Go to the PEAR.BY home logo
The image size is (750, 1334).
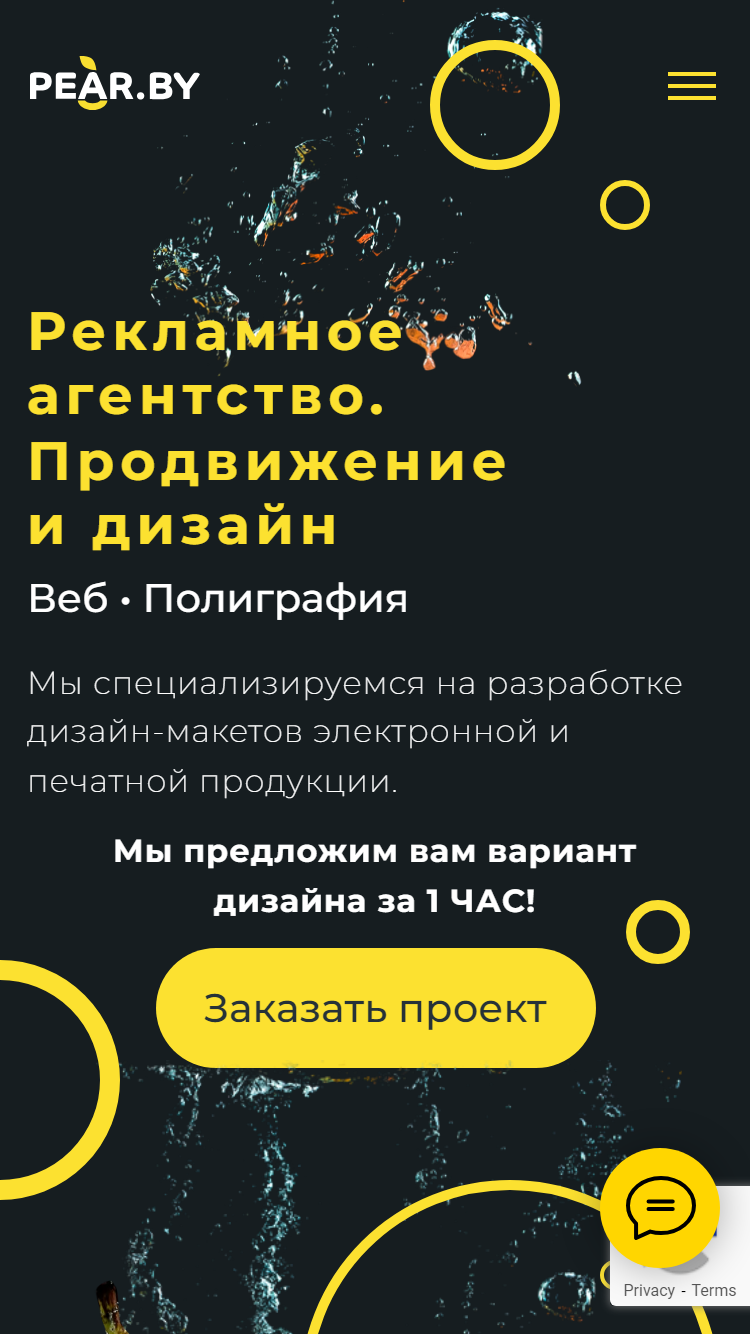pos(114,85)
